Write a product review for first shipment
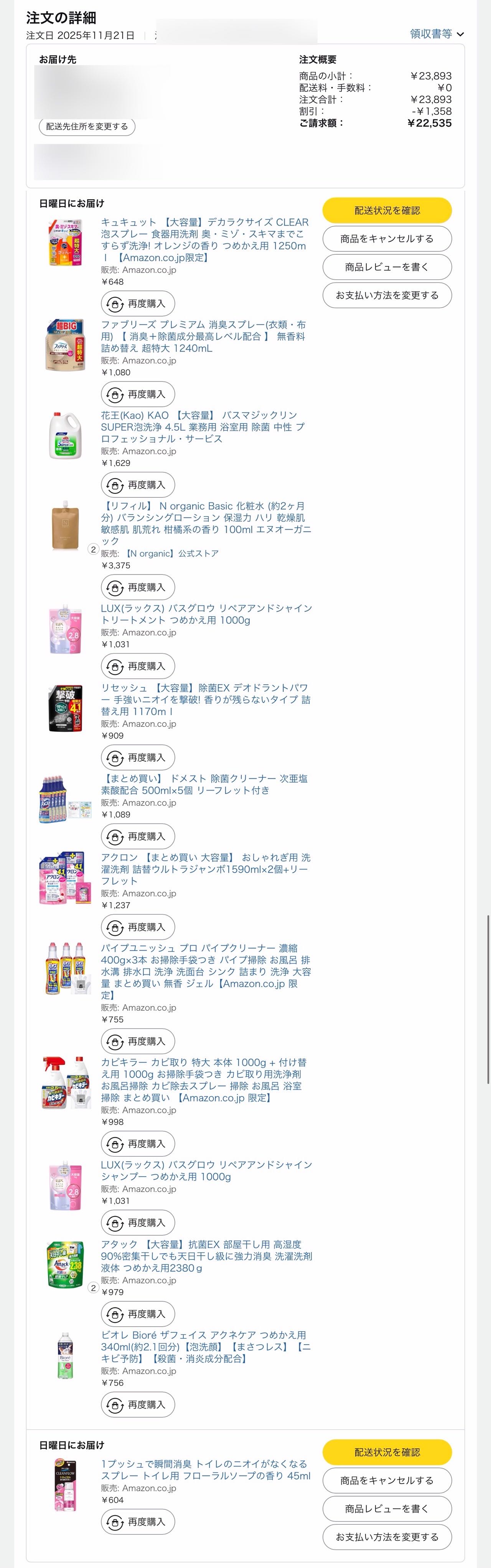 pyautogui.click(x=387, y=267)
